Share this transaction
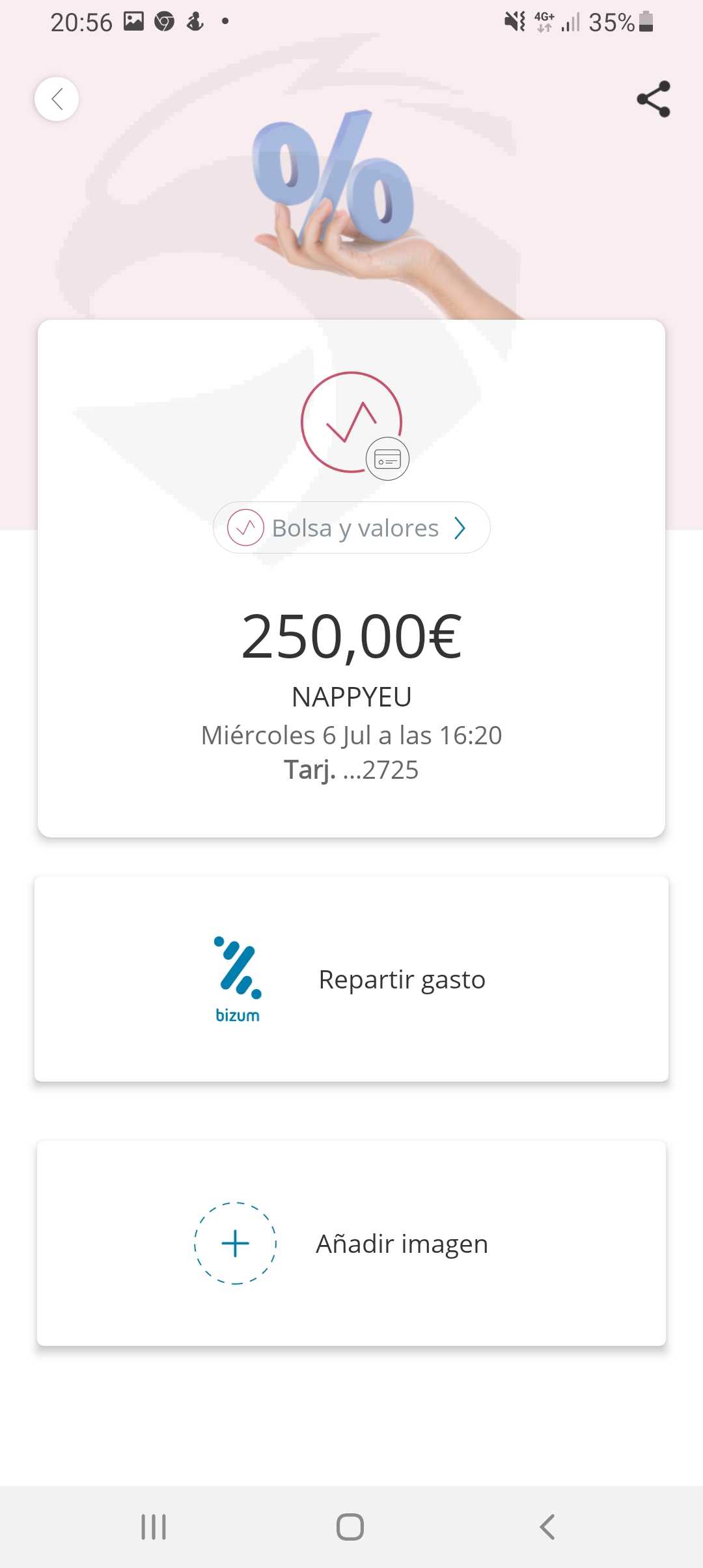Viewport: 703px width, 1568px height. (x=653, y=99)
